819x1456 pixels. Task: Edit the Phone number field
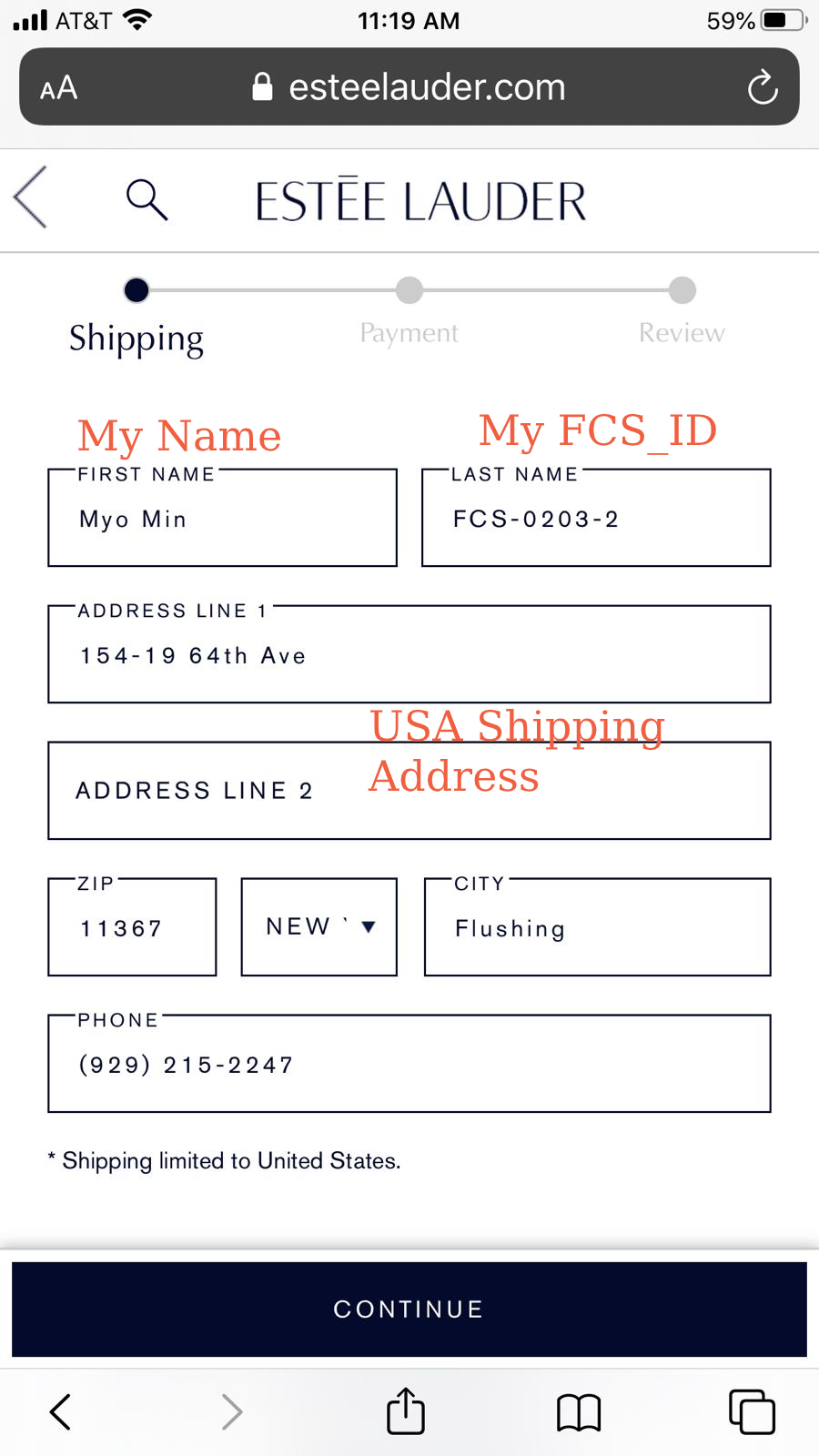(x=409, y=1064)
